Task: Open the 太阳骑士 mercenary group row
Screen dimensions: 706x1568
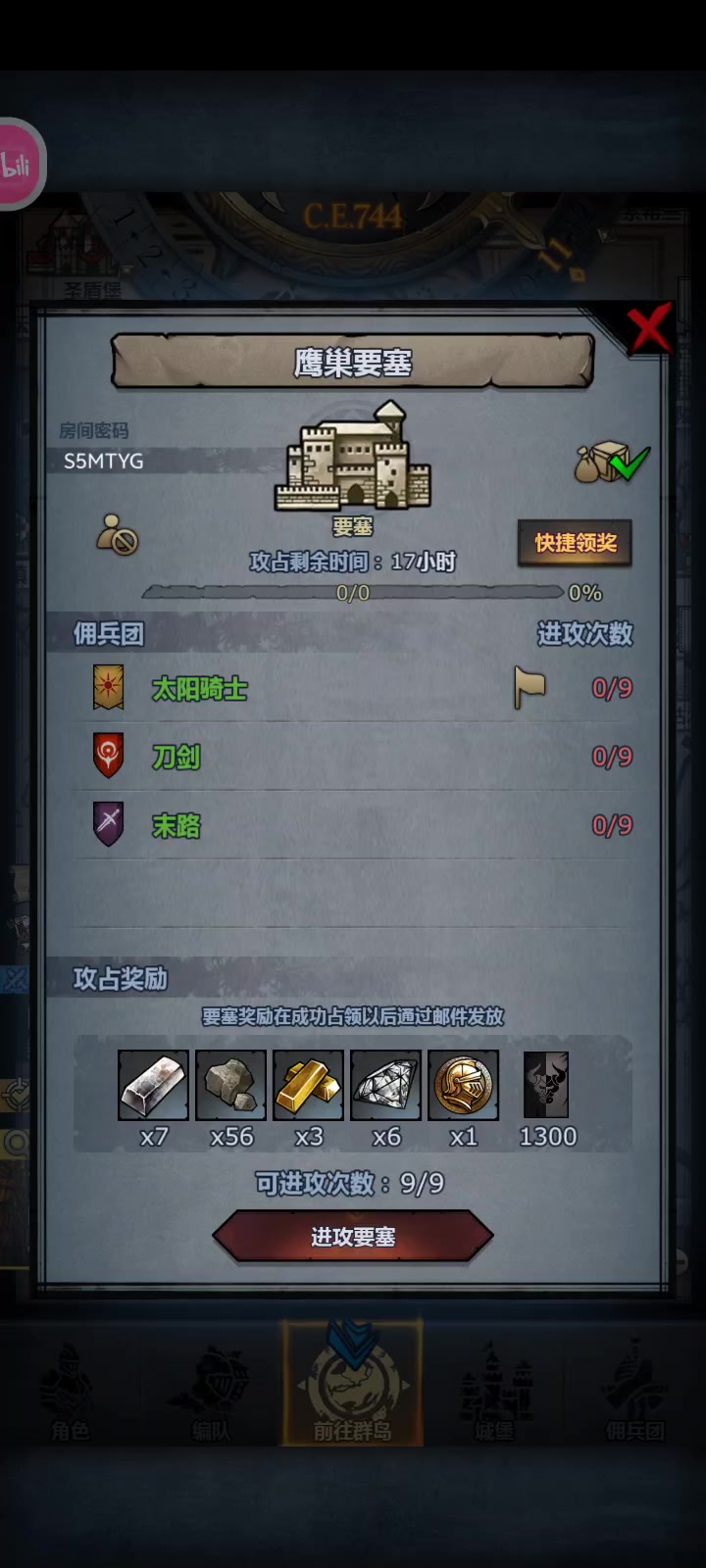Action: (x=200, y=689)
